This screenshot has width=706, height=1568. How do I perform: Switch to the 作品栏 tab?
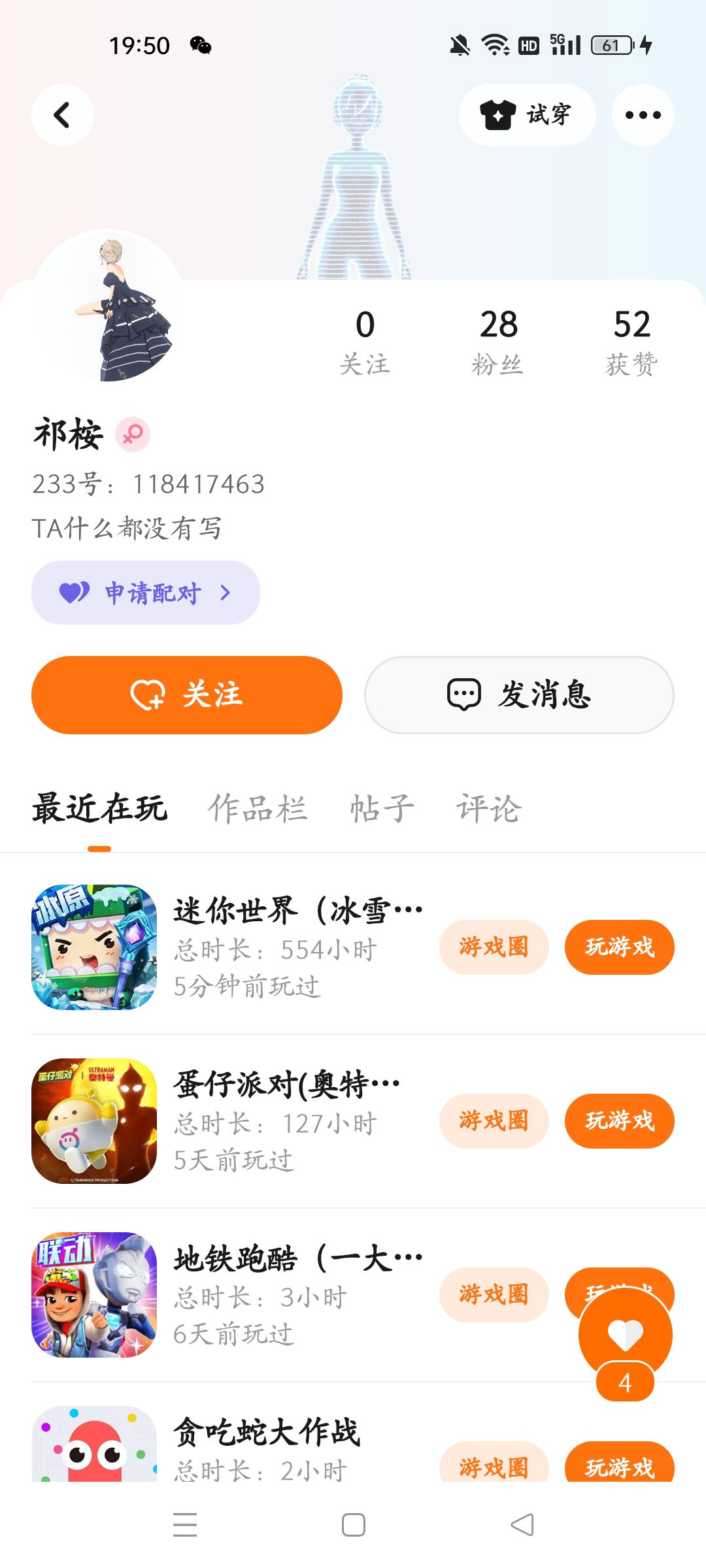(x=257, y=808)
